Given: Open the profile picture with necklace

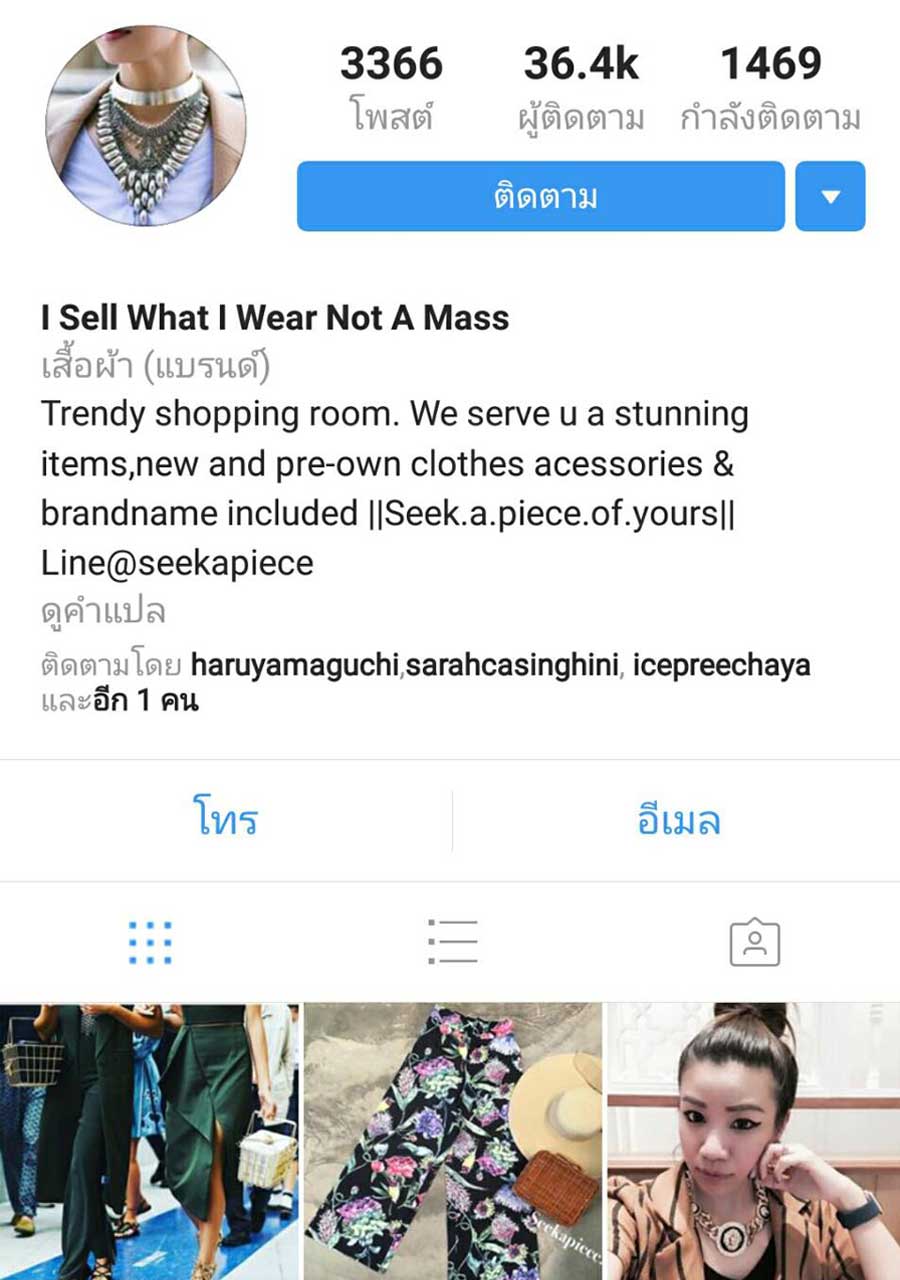Looking at the screenshot, I should (x=146, y=126).
